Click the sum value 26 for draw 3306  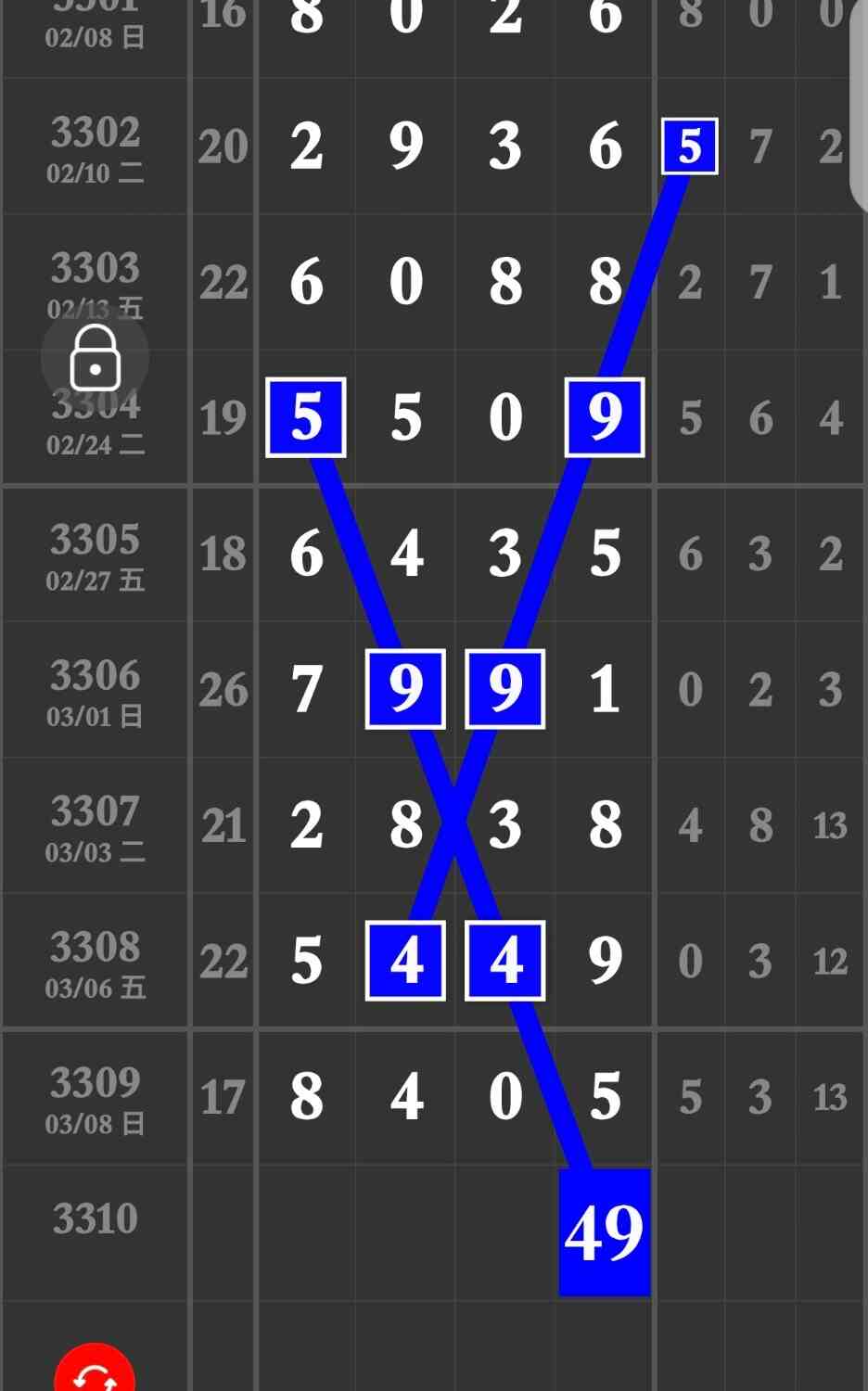223,688
